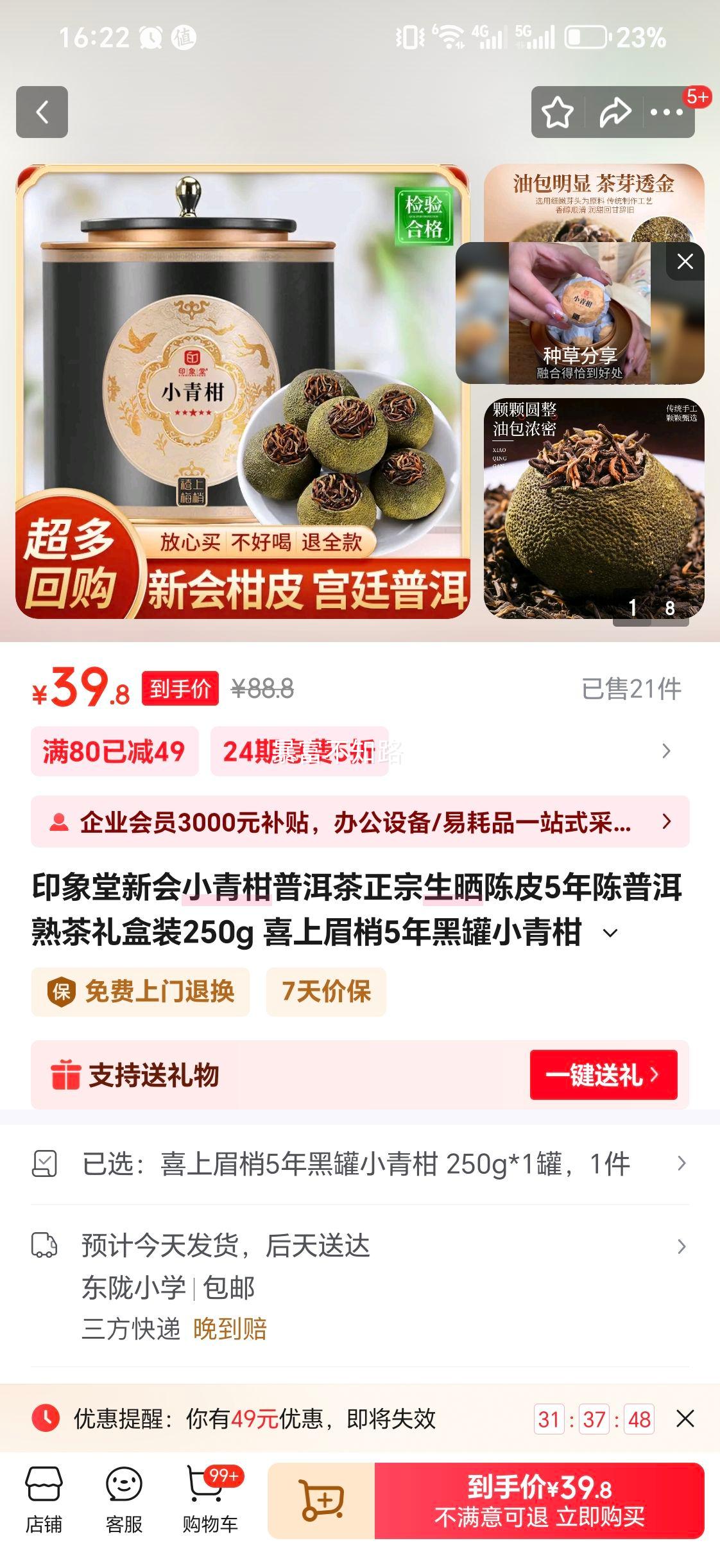
Task: Contact 客服 customer service
Action: click(124, 1501)
